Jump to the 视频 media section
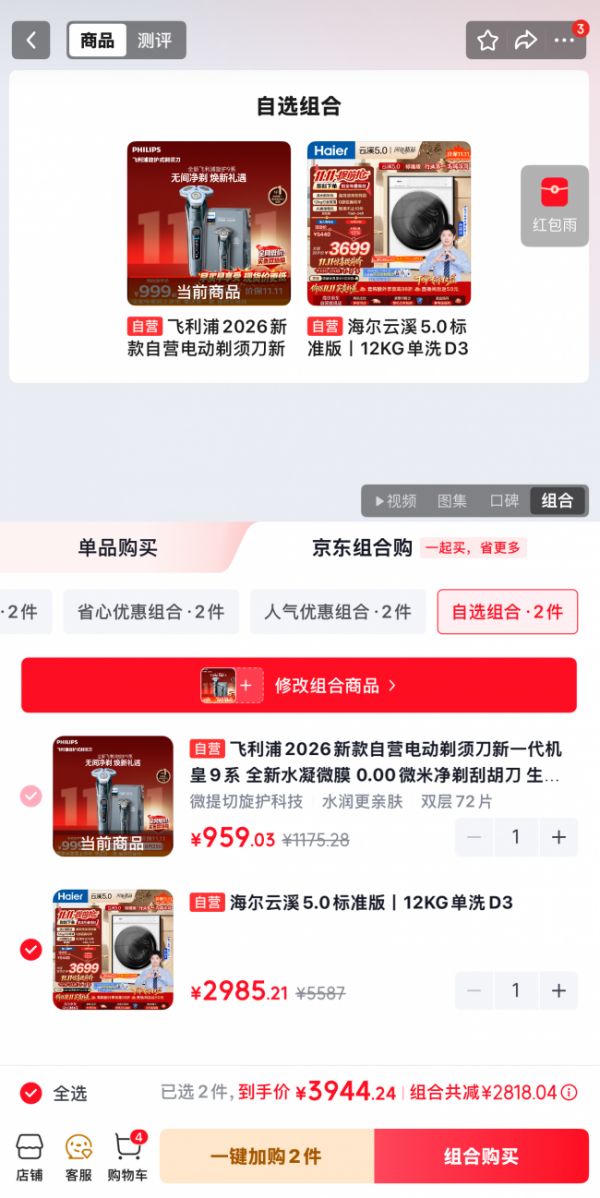Screen dimensions: 600x1198 point(396,501)
